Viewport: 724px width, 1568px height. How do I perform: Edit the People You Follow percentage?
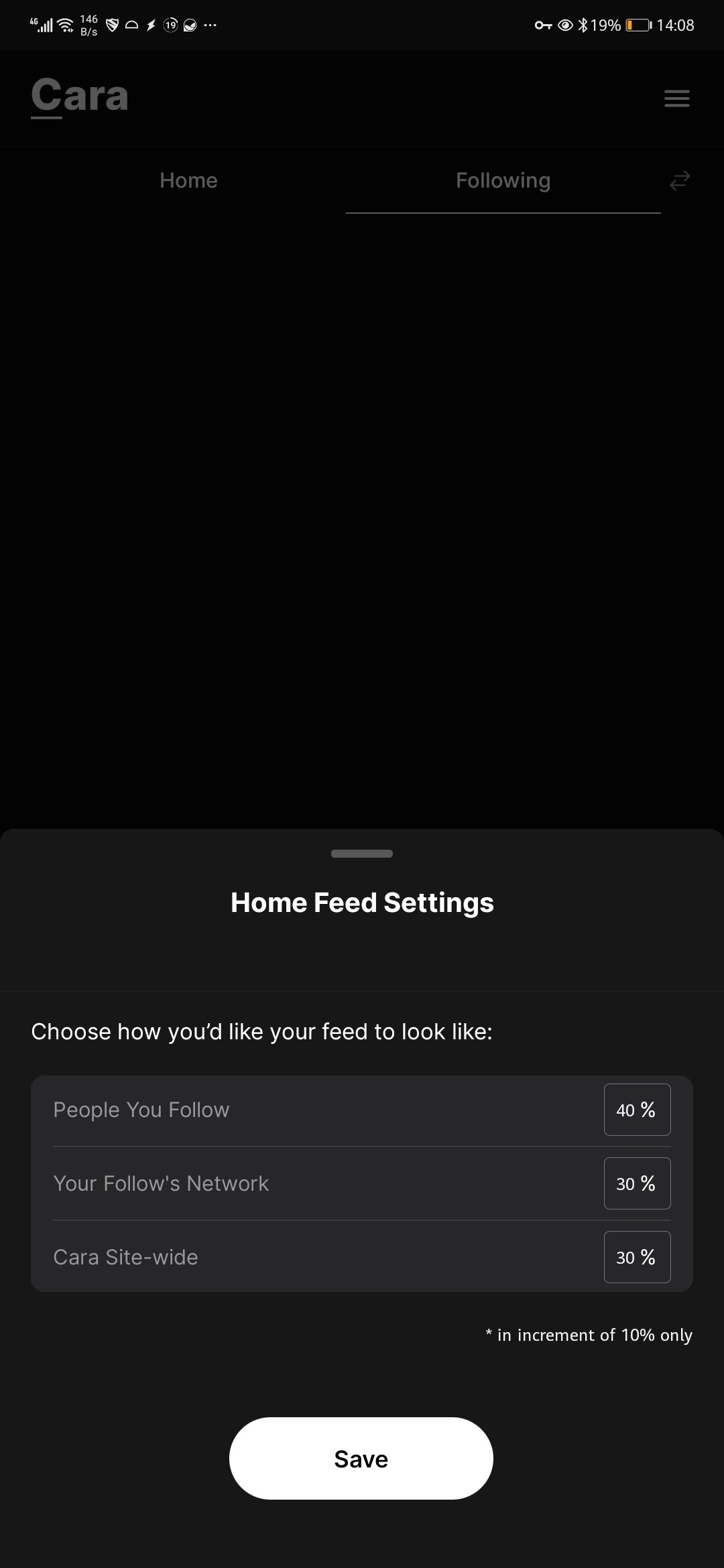pos(636,1110)
